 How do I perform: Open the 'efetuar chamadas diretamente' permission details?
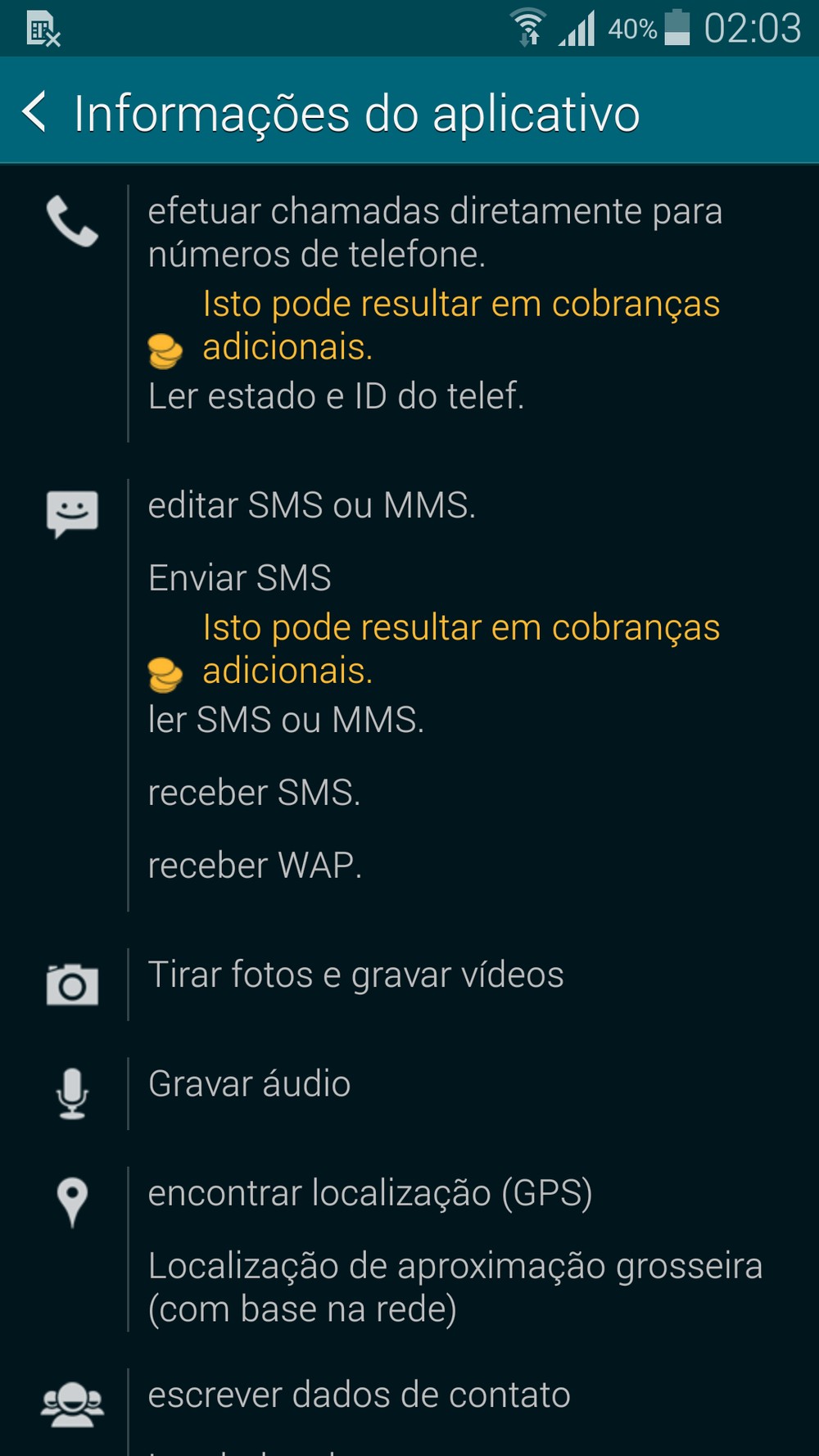(434, 233)
